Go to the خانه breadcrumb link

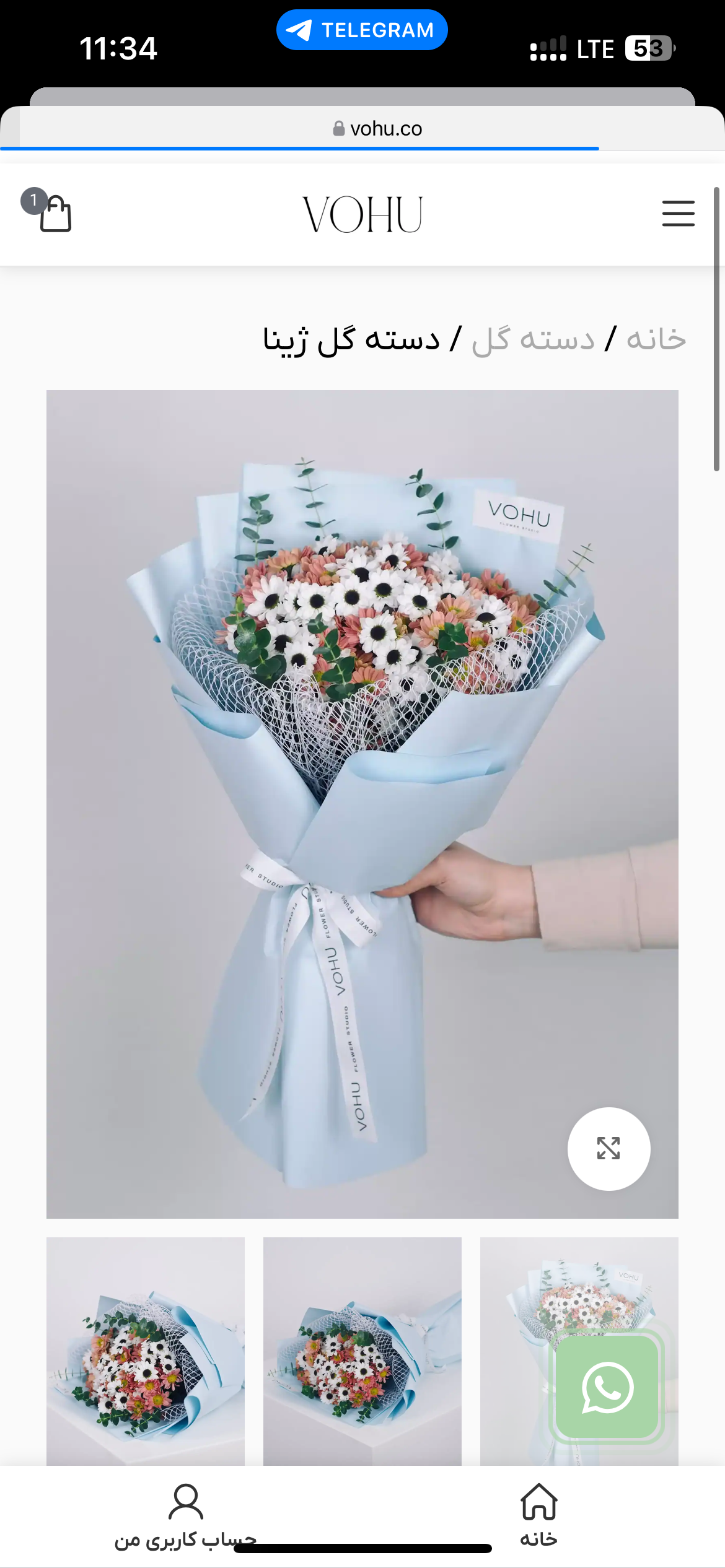tap(656, 339)
